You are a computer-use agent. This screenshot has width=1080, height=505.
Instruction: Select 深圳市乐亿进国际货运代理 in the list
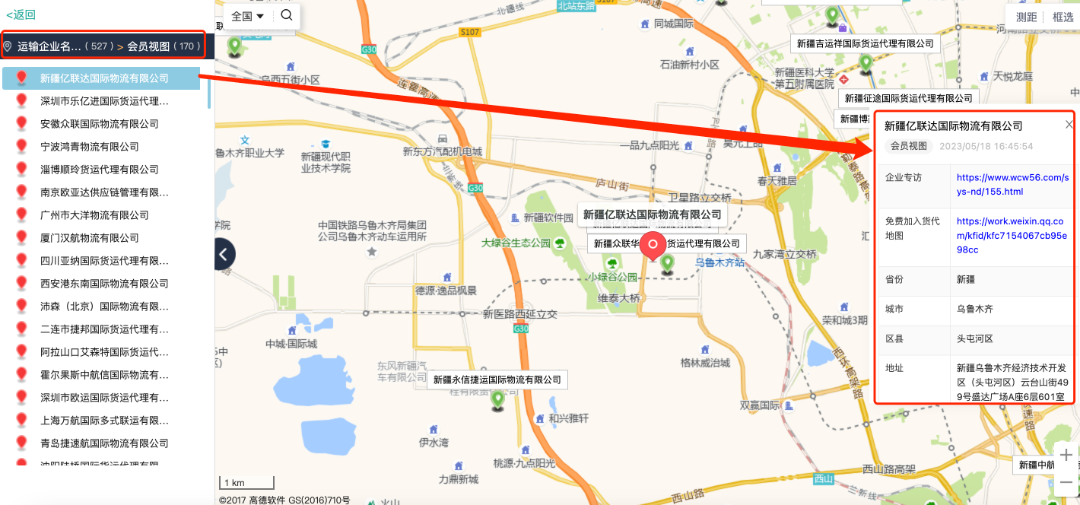(x=104, y=101)
